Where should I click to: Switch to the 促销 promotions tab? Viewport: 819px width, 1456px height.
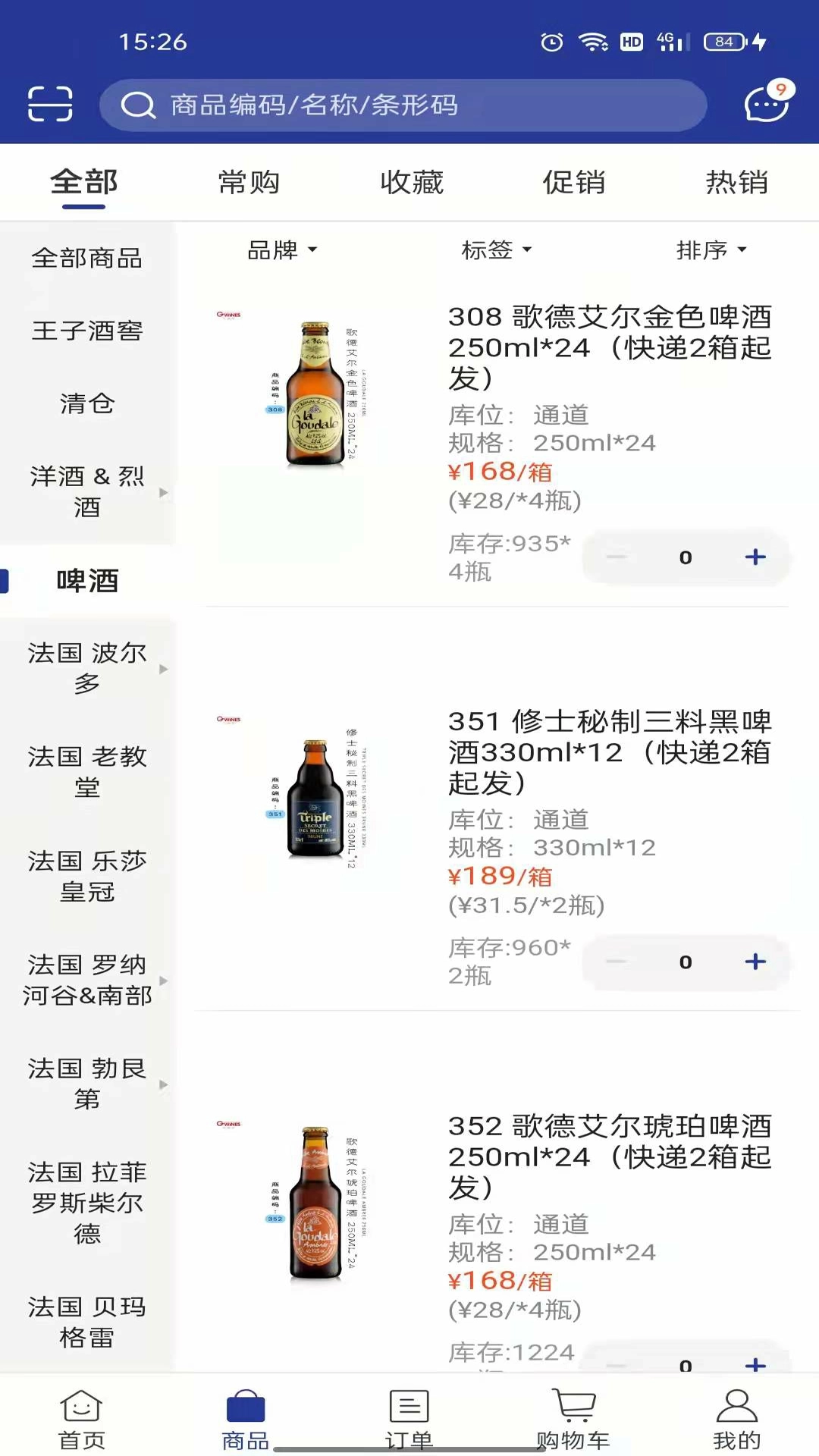[x=574, y=182]
